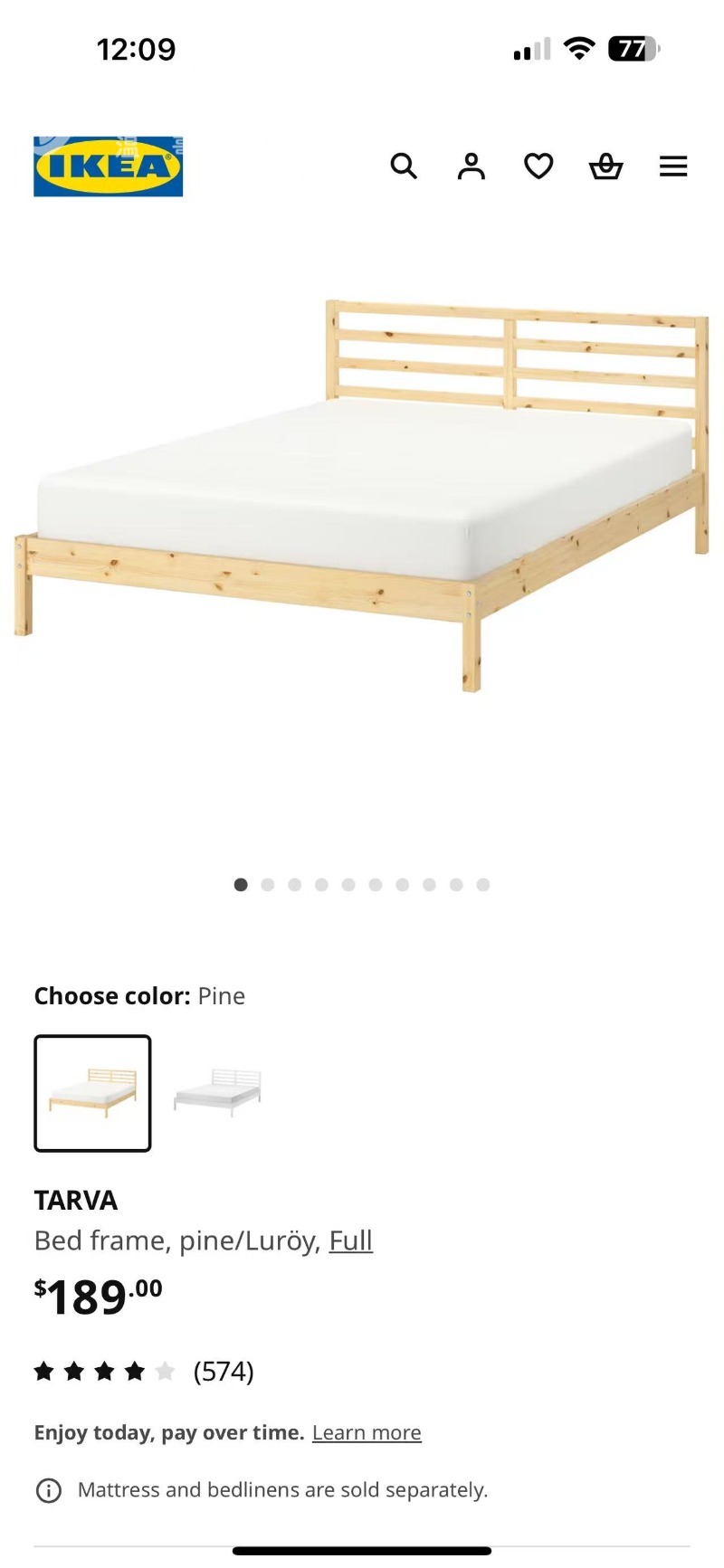Go to the IKEA home page
724x1568 pixels.
coord(109,166)
